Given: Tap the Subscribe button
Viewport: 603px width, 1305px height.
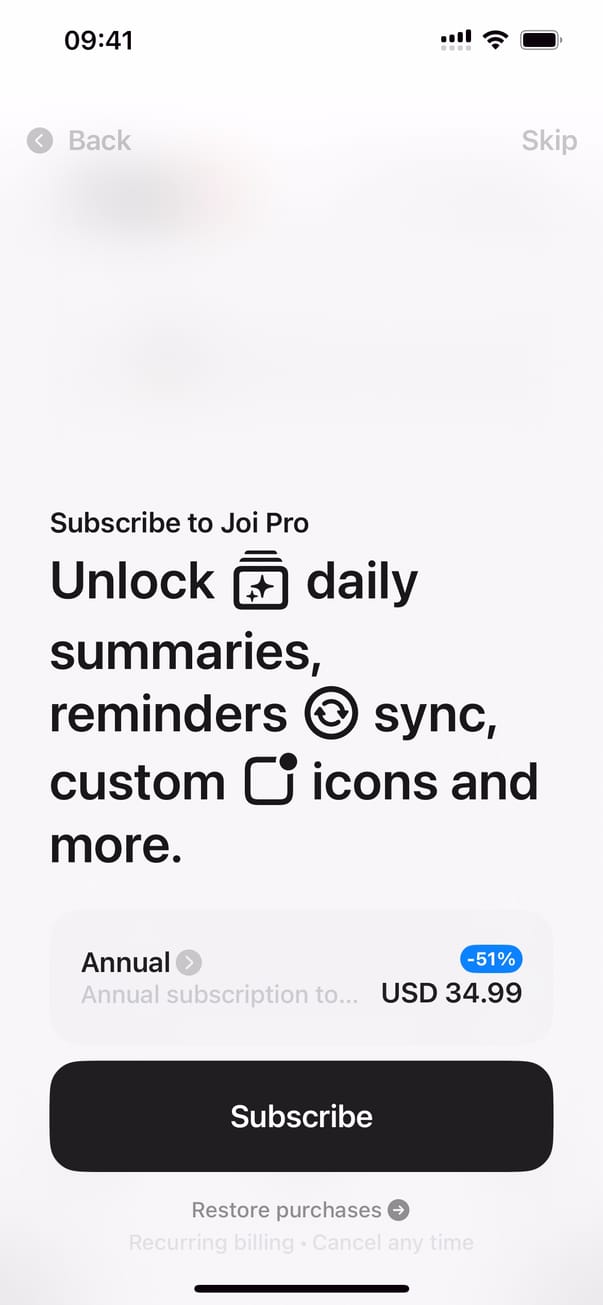Looking at the screenshot, I should pos(301,1116).
